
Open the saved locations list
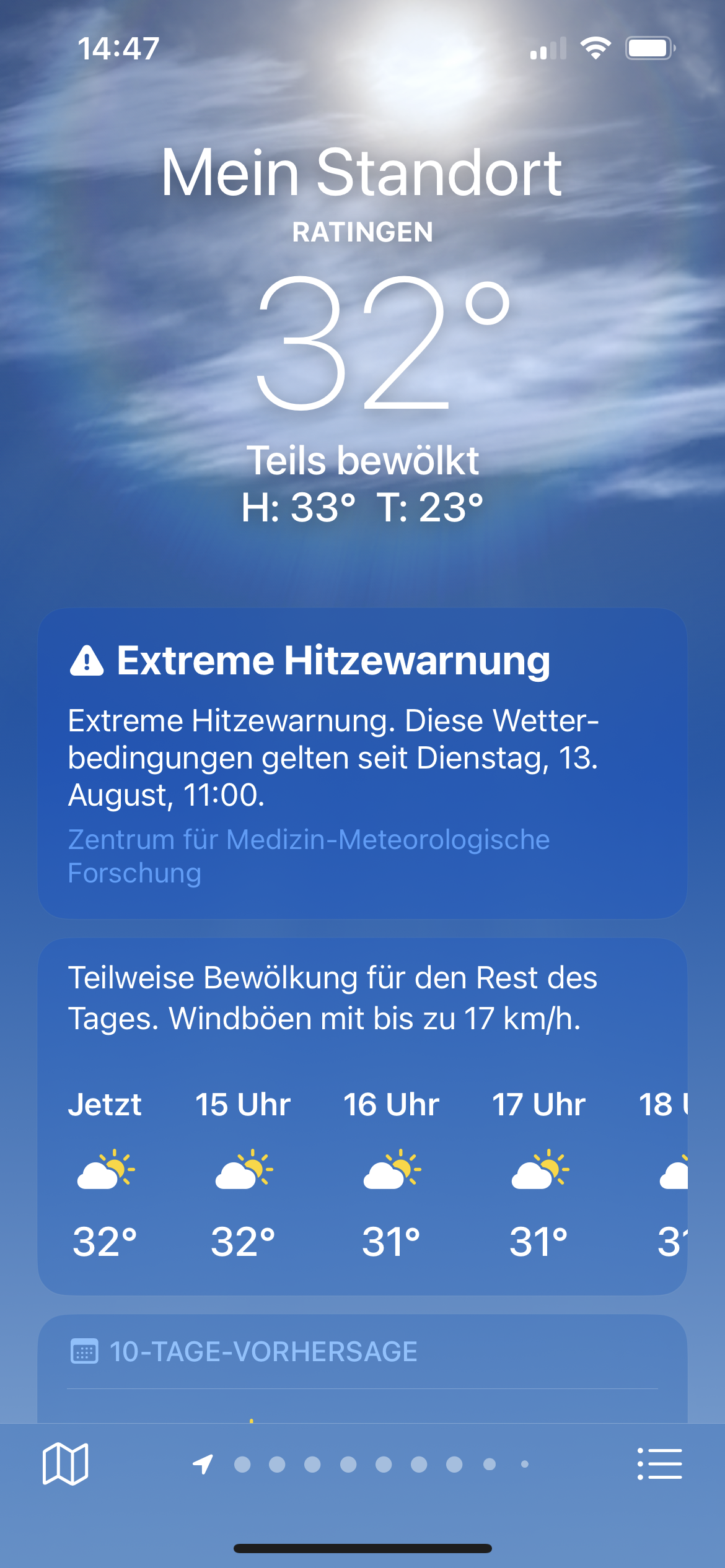pos(659,1464)
